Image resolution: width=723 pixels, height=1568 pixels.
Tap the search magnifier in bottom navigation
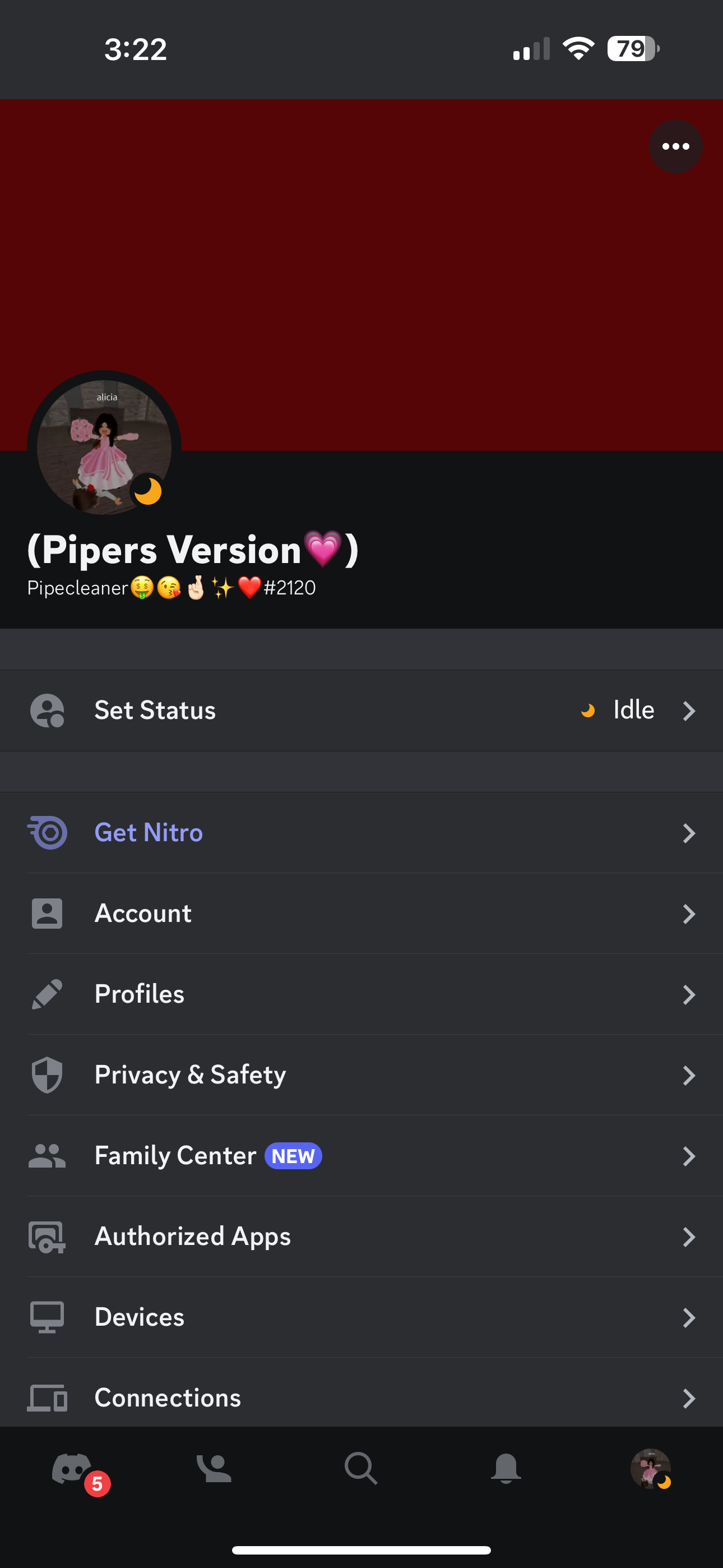361,1467
